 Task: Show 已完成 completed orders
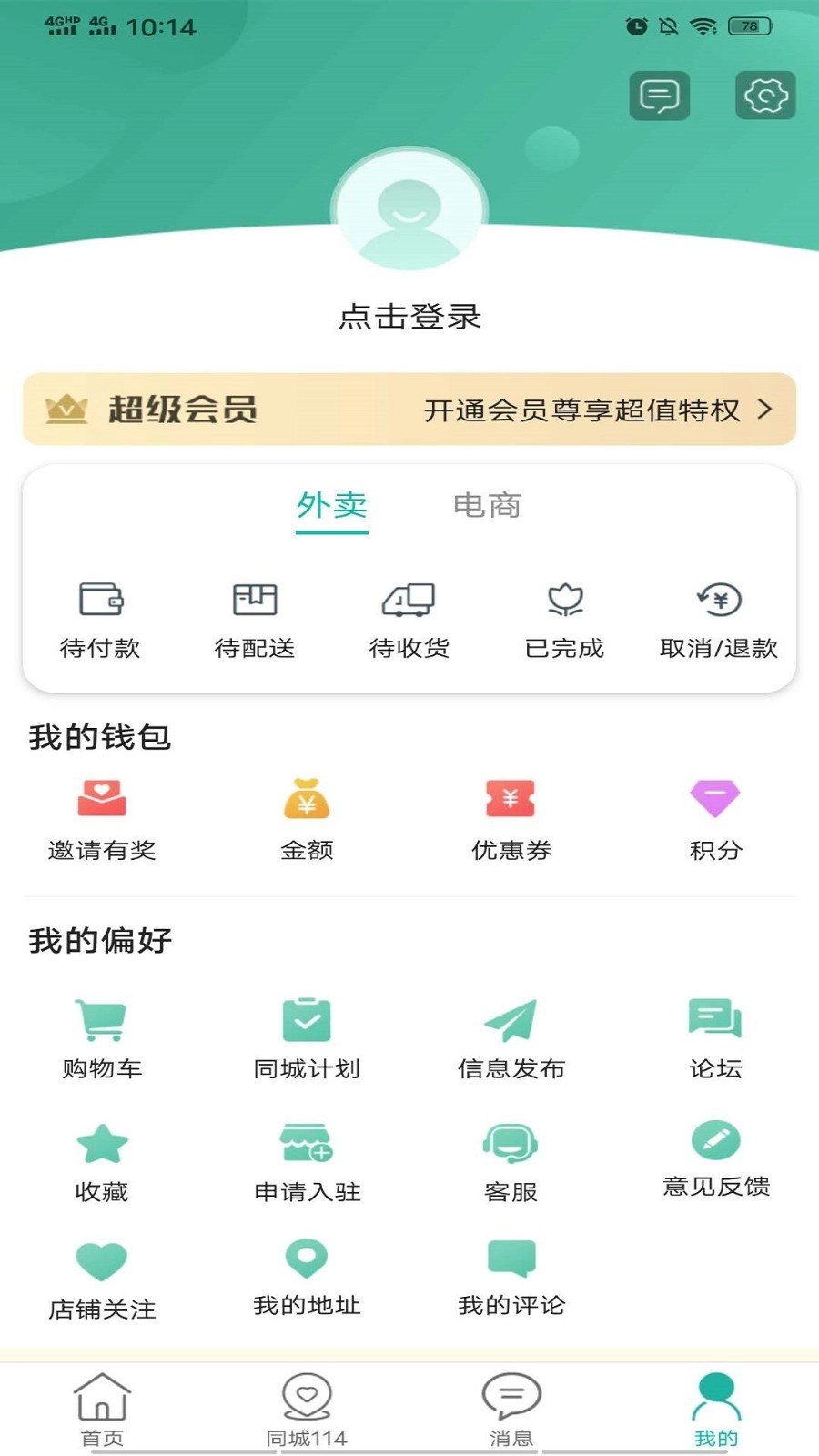(564, 621)
